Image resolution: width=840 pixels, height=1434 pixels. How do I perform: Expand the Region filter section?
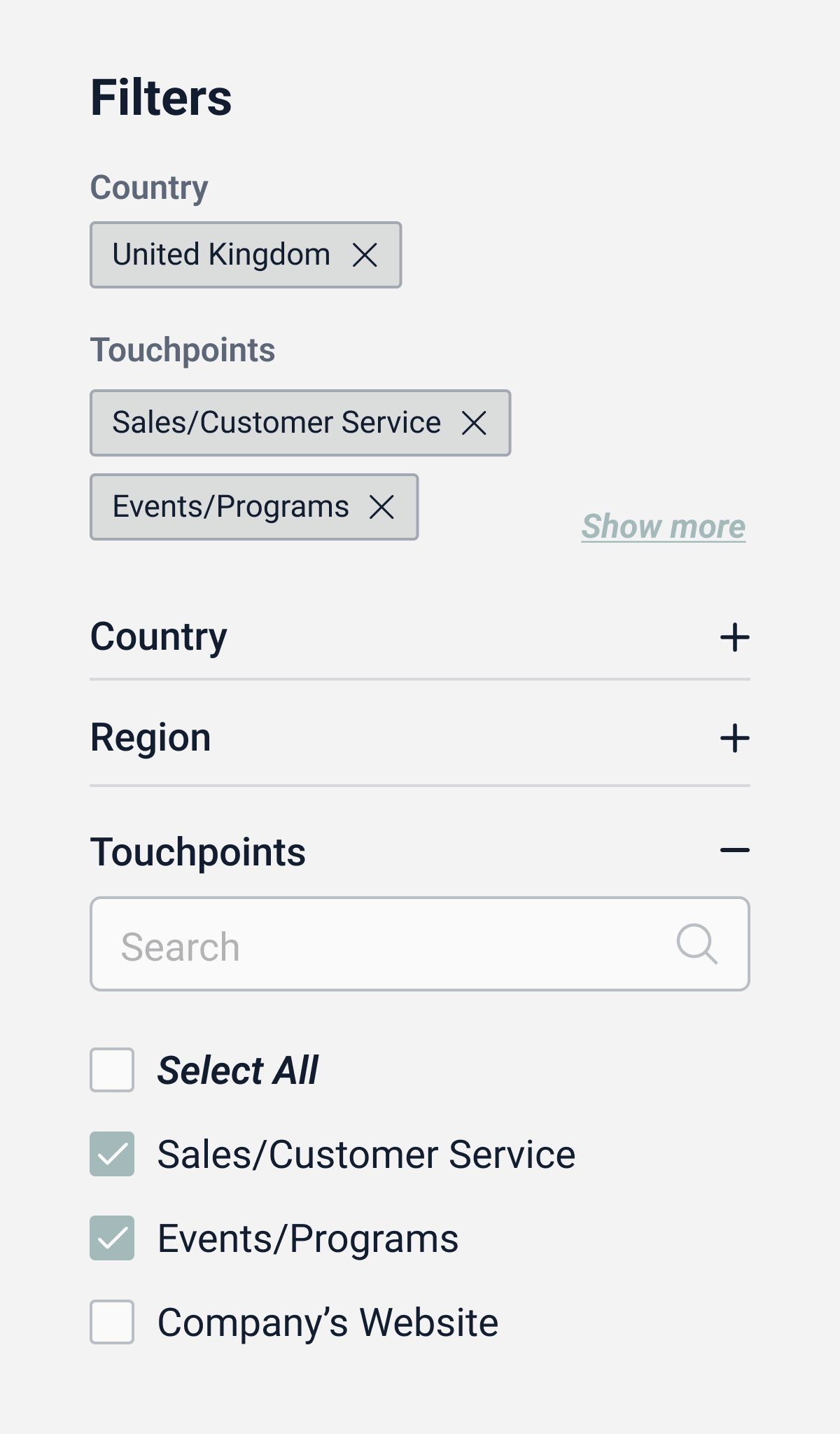pyautogui.click(x=735, y=738)
